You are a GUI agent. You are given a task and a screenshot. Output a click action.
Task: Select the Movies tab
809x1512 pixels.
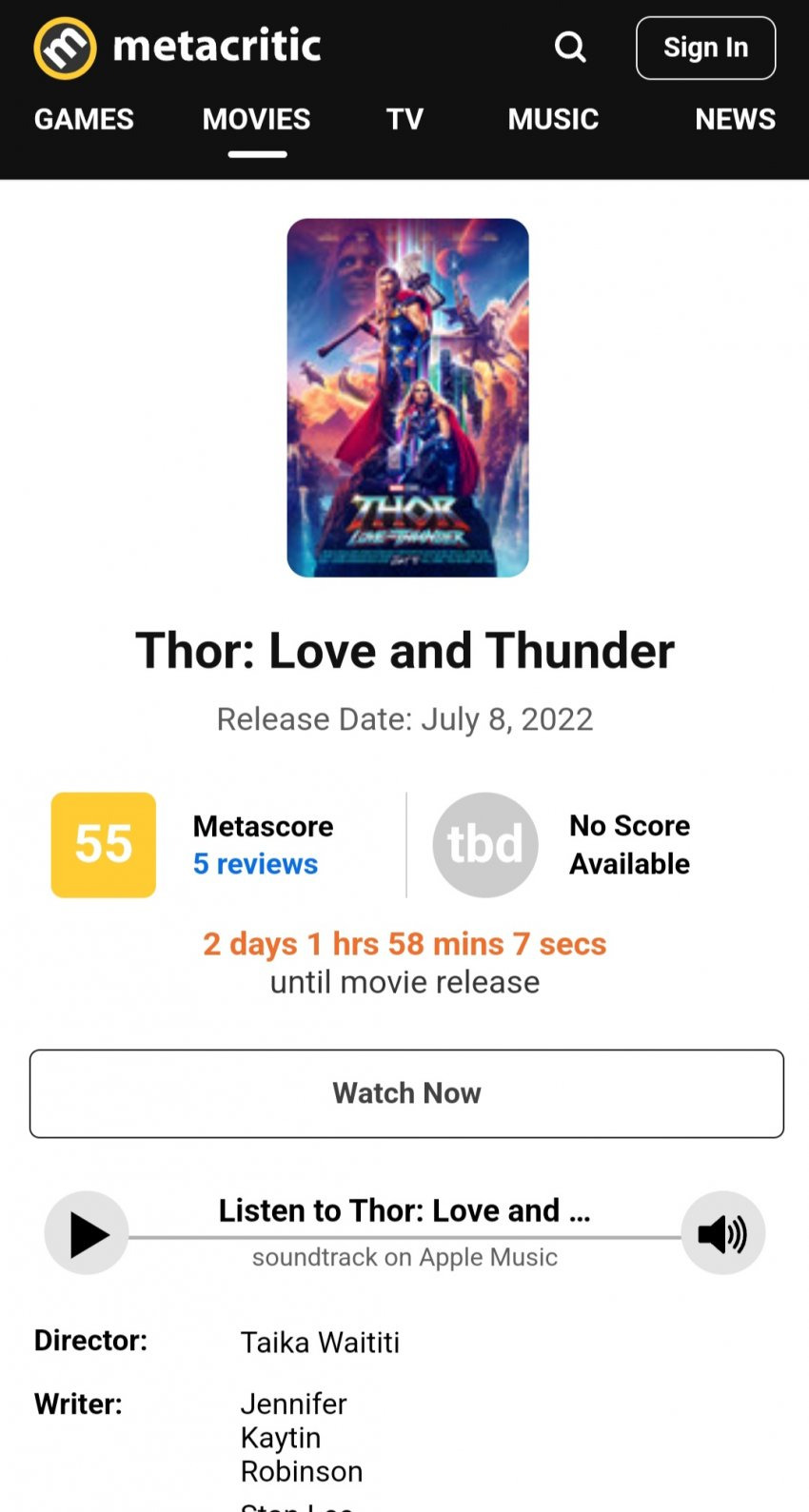pos(257,119)
